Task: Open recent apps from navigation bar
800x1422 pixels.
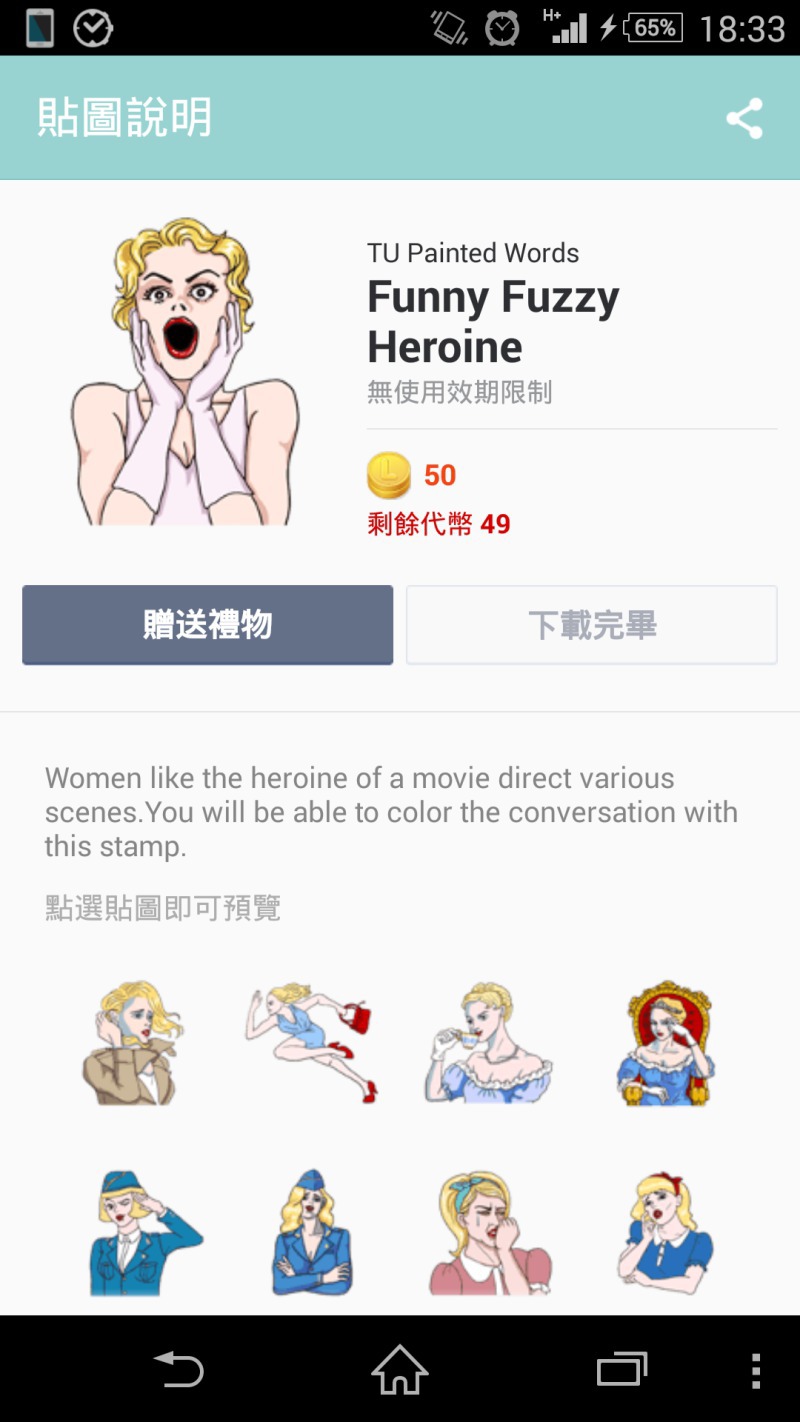Action: click(621, 1369)
